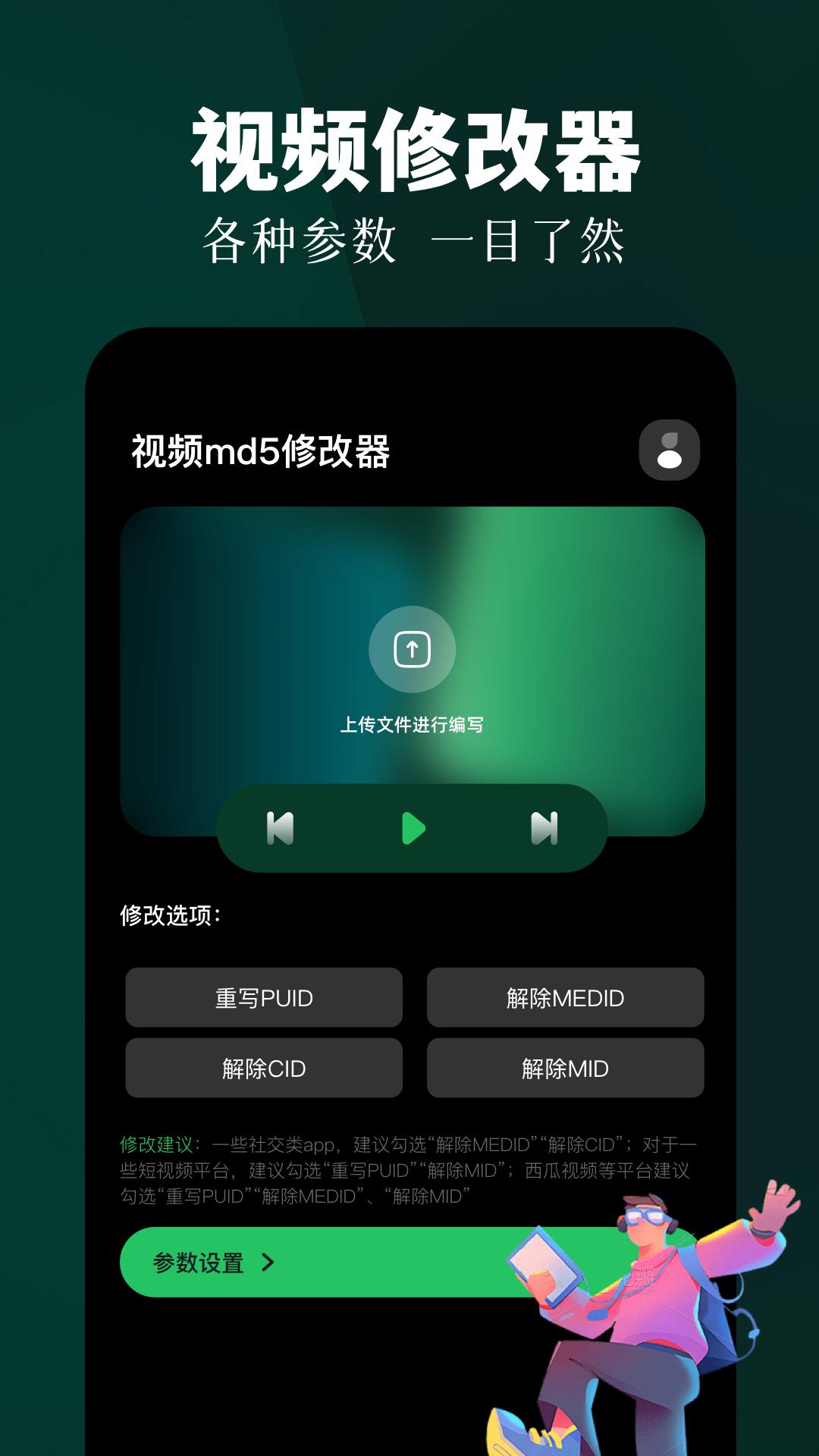Screen dimensions: 819x1456
Task: Tap 上传文件进行编写 to upload a file
Action: tap(410, 724)
